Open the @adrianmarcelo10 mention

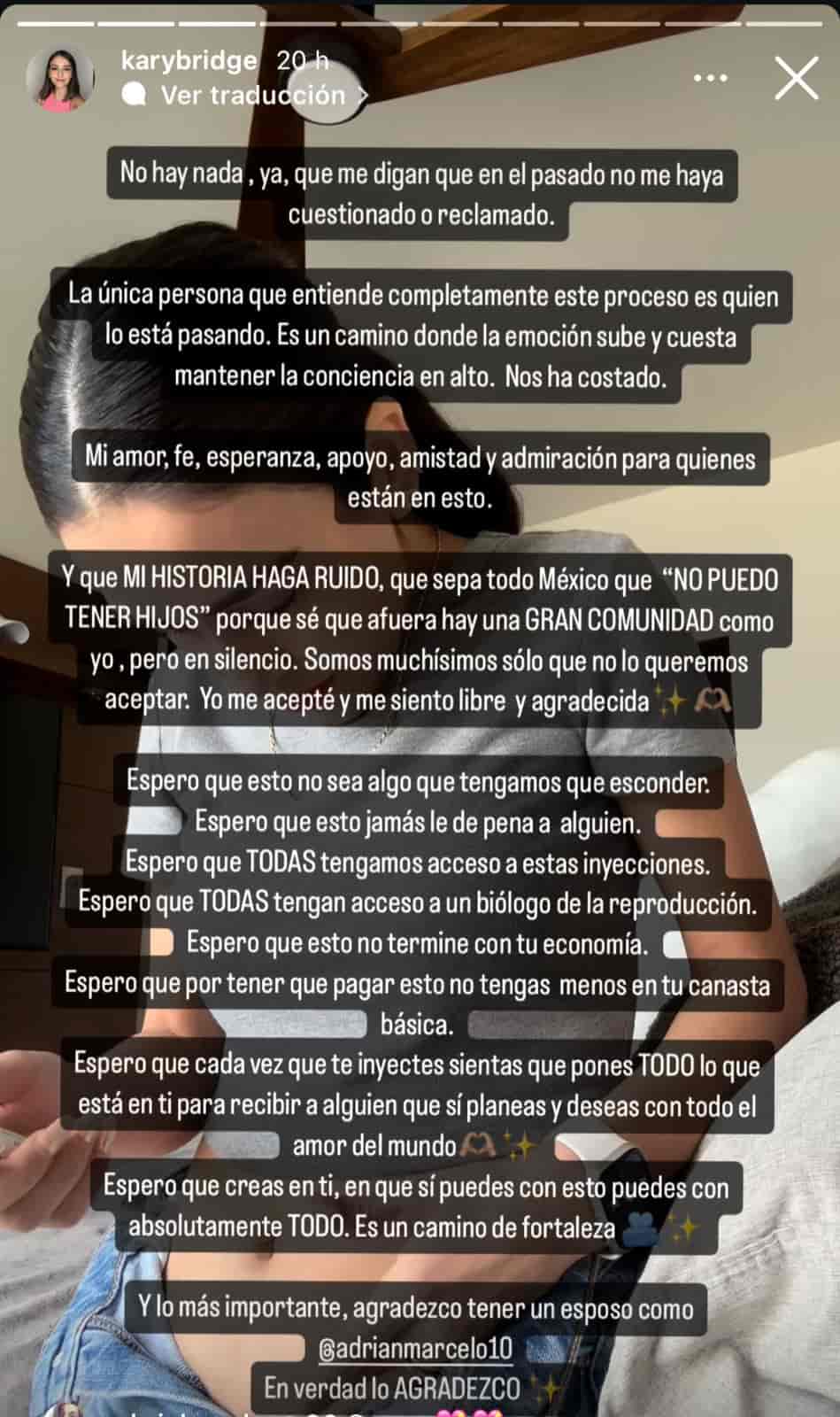pyautogui.click(x=415, y=1349)
